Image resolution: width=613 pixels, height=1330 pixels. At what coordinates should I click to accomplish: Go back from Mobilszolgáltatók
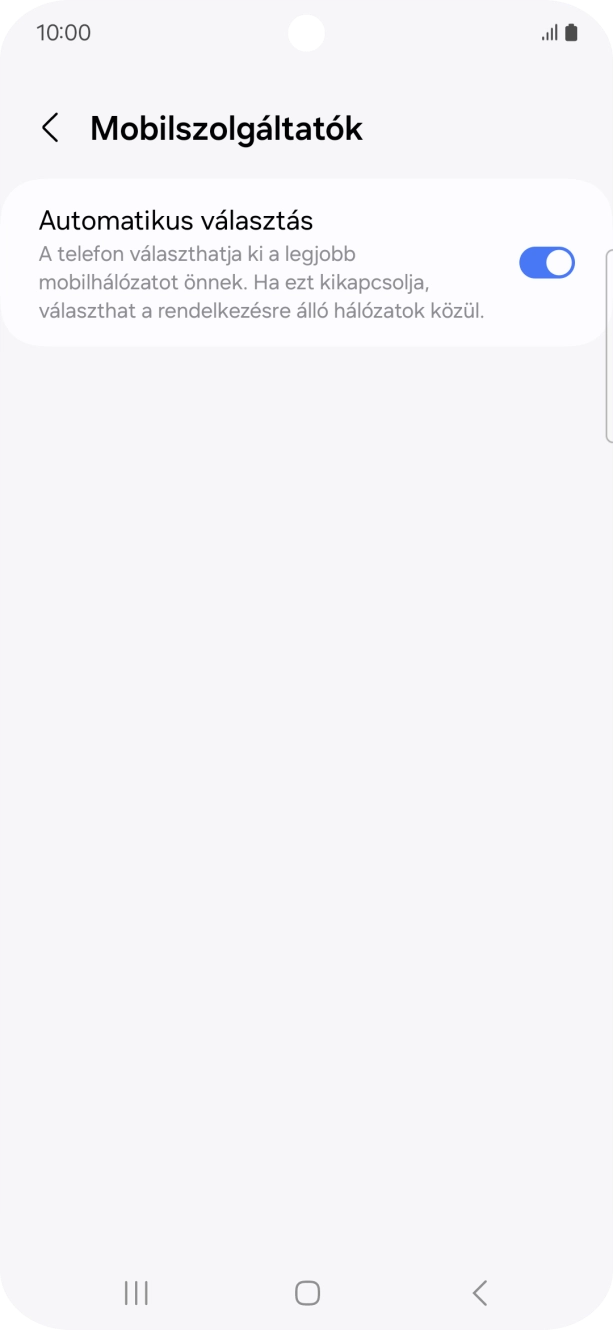click(x=50, y=128)
